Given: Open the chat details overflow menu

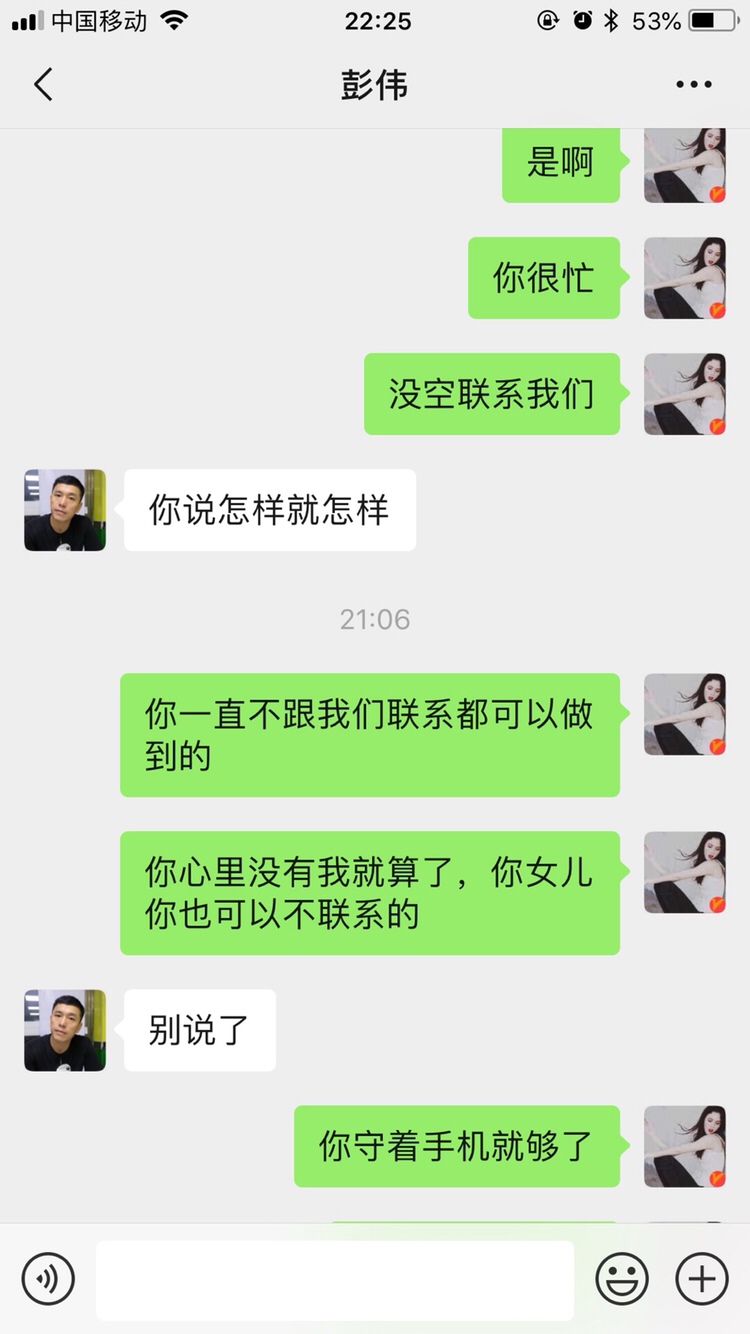Looking at the screenshot, I should click(693, 85).
